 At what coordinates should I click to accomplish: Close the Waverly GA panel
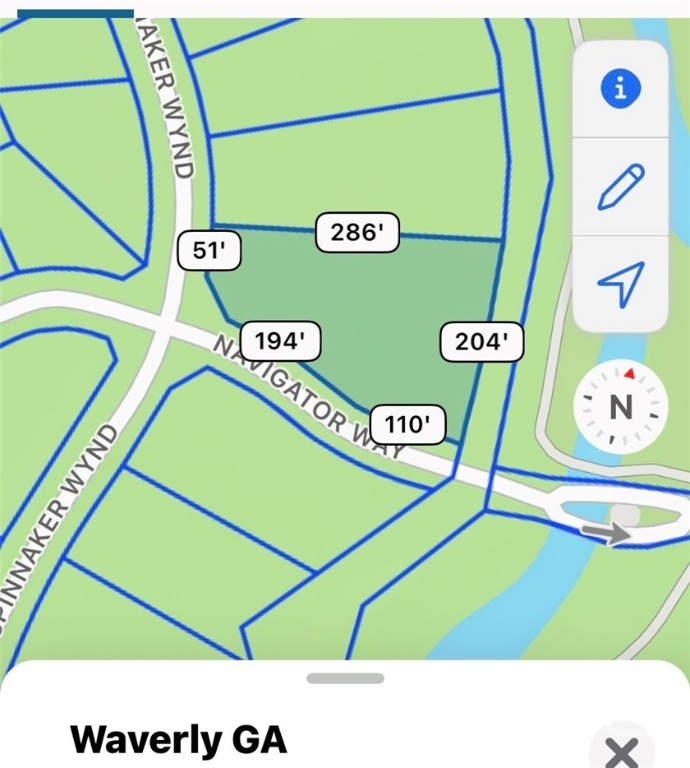coord(622,750)
